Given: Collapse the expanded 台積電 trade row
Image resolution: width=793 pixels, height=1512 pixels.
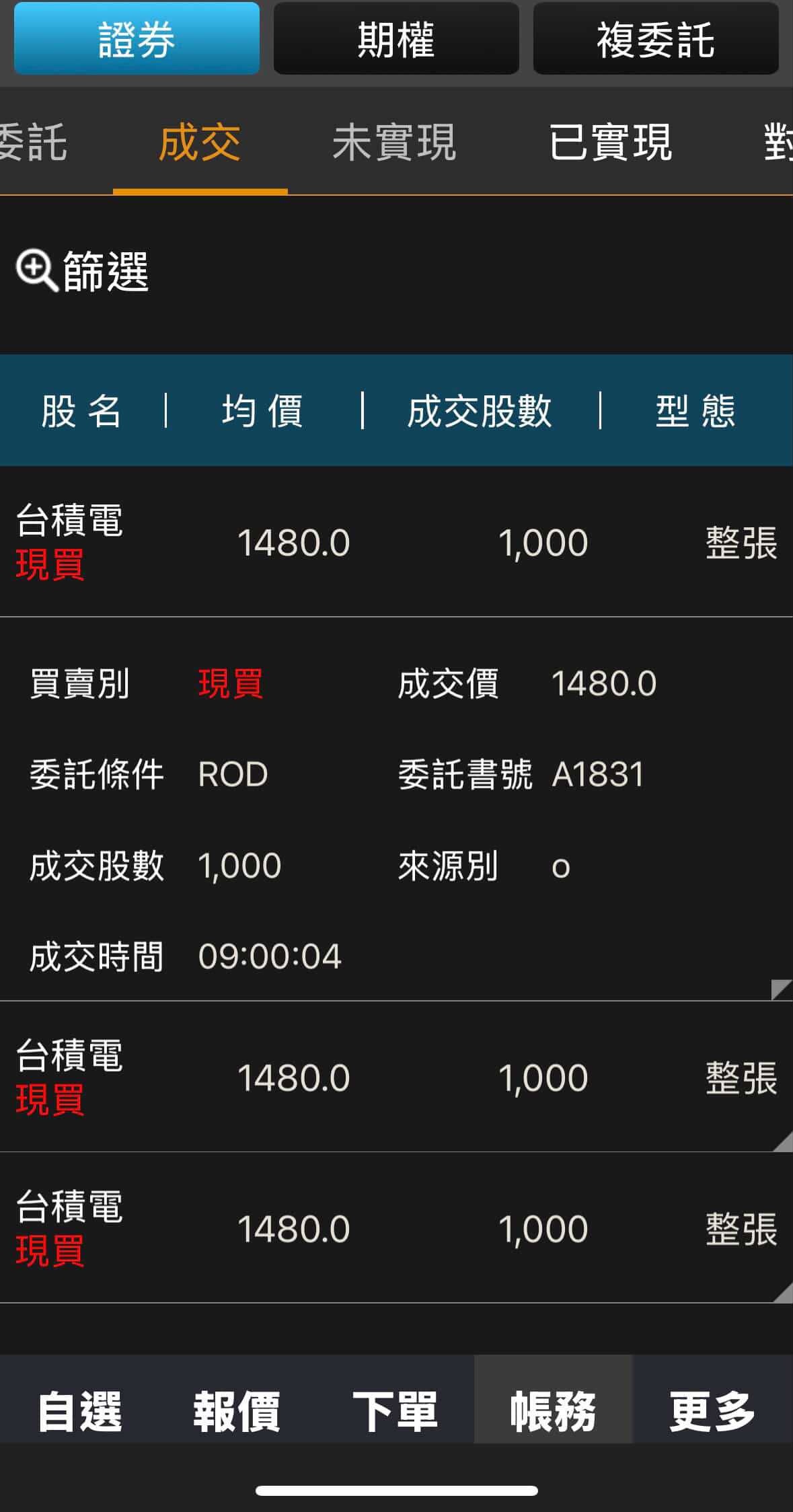Looking at the screenshot, I should 396,541.
